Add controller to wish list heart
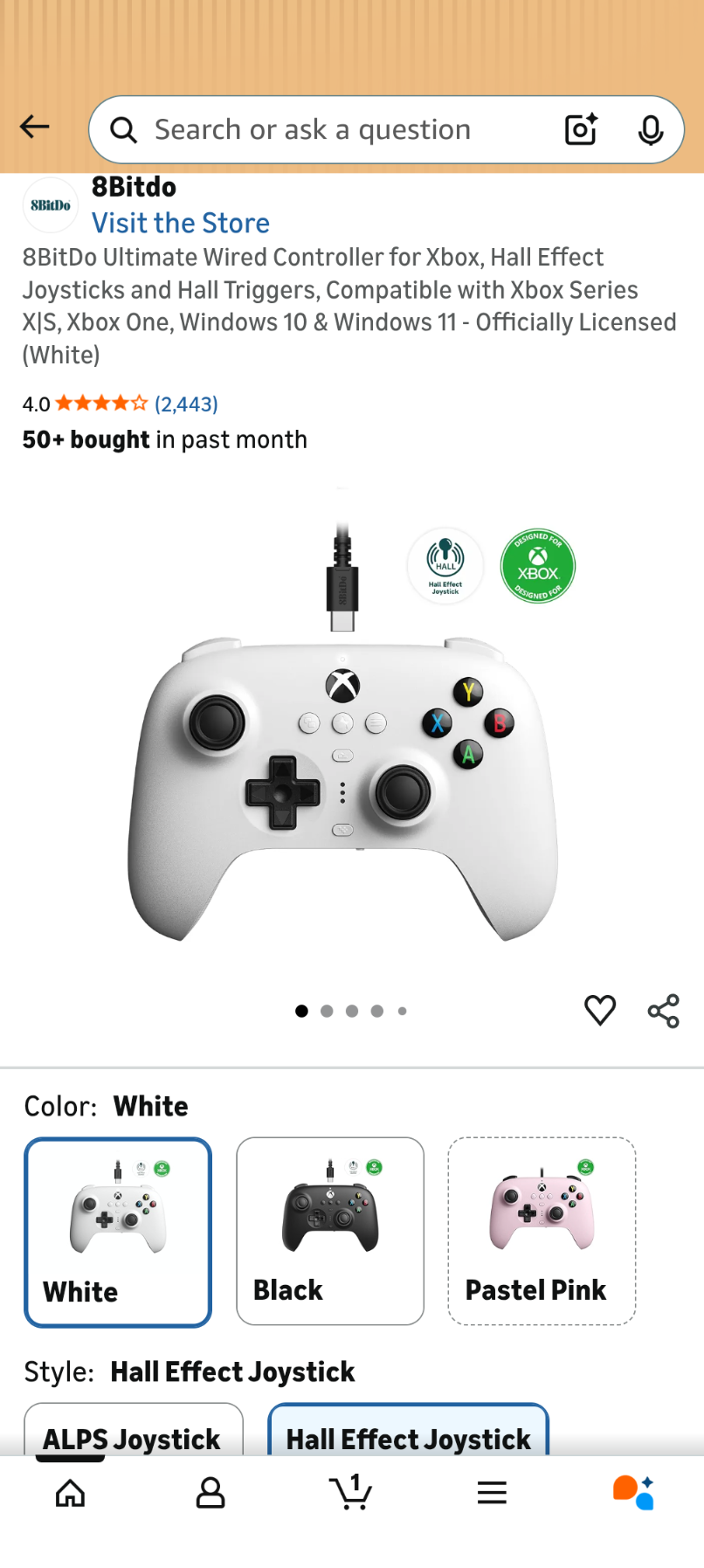This screenshot has height=1568, width=704. [600, 1011]
